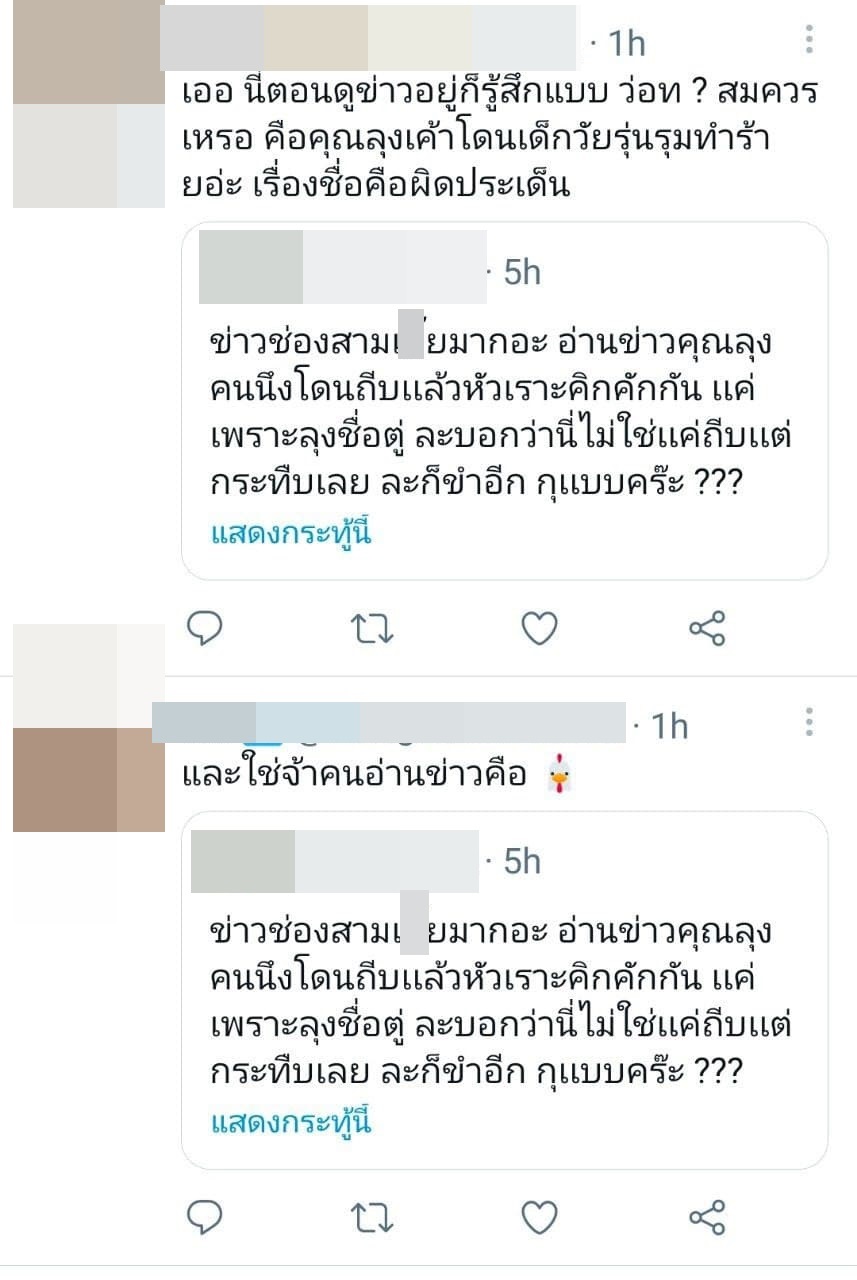Open the more options menu on the second tweet

tap(809, 723)
